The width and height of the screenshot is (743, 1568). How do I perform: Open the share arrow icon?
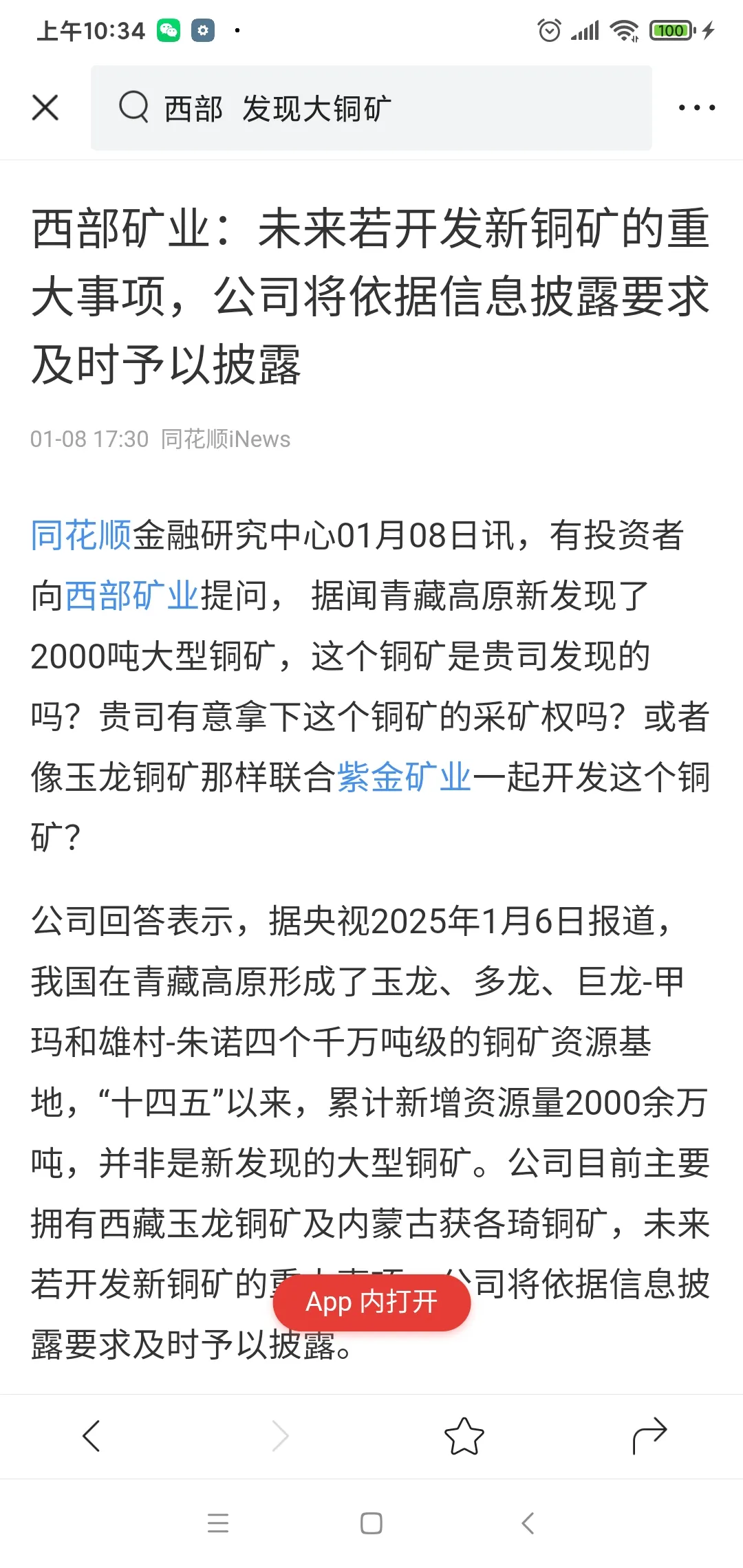tap(648, 1435)
